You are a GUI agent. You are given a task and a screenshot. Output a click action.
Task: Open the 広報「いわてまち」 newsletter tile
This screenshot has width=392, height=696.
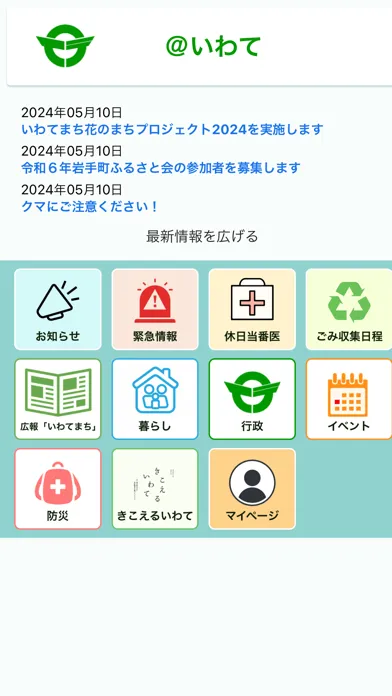coord(58,399)
